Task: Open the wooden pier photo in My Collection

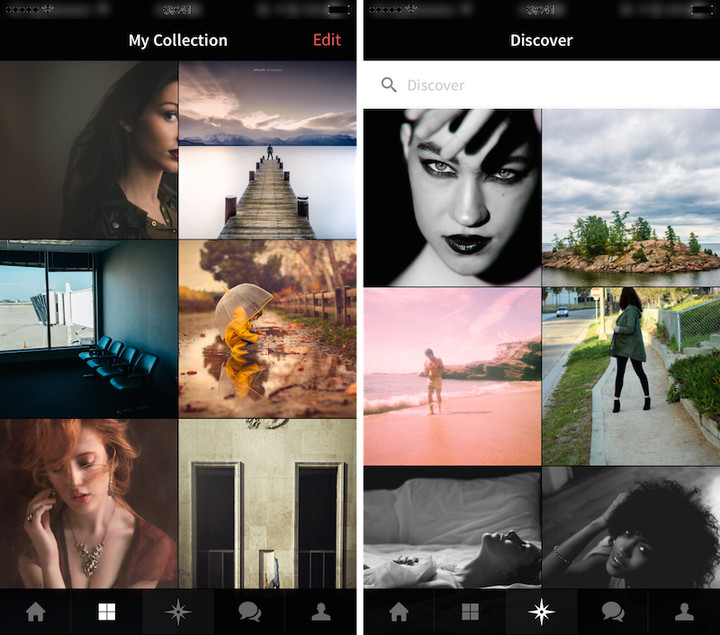Action: pyautogui.click(x=267, y=150)
